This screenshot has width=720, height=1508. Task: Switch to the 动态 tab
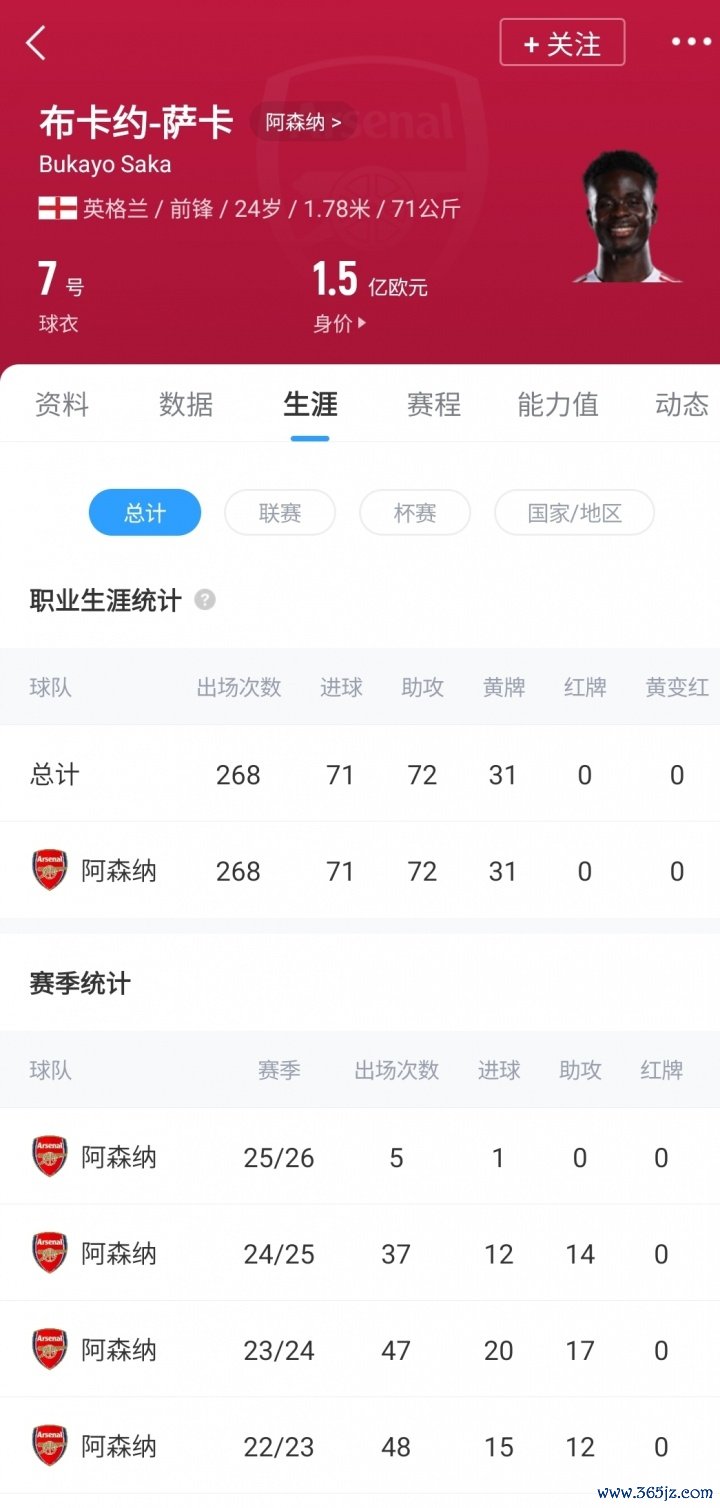[x=682, y=404]
